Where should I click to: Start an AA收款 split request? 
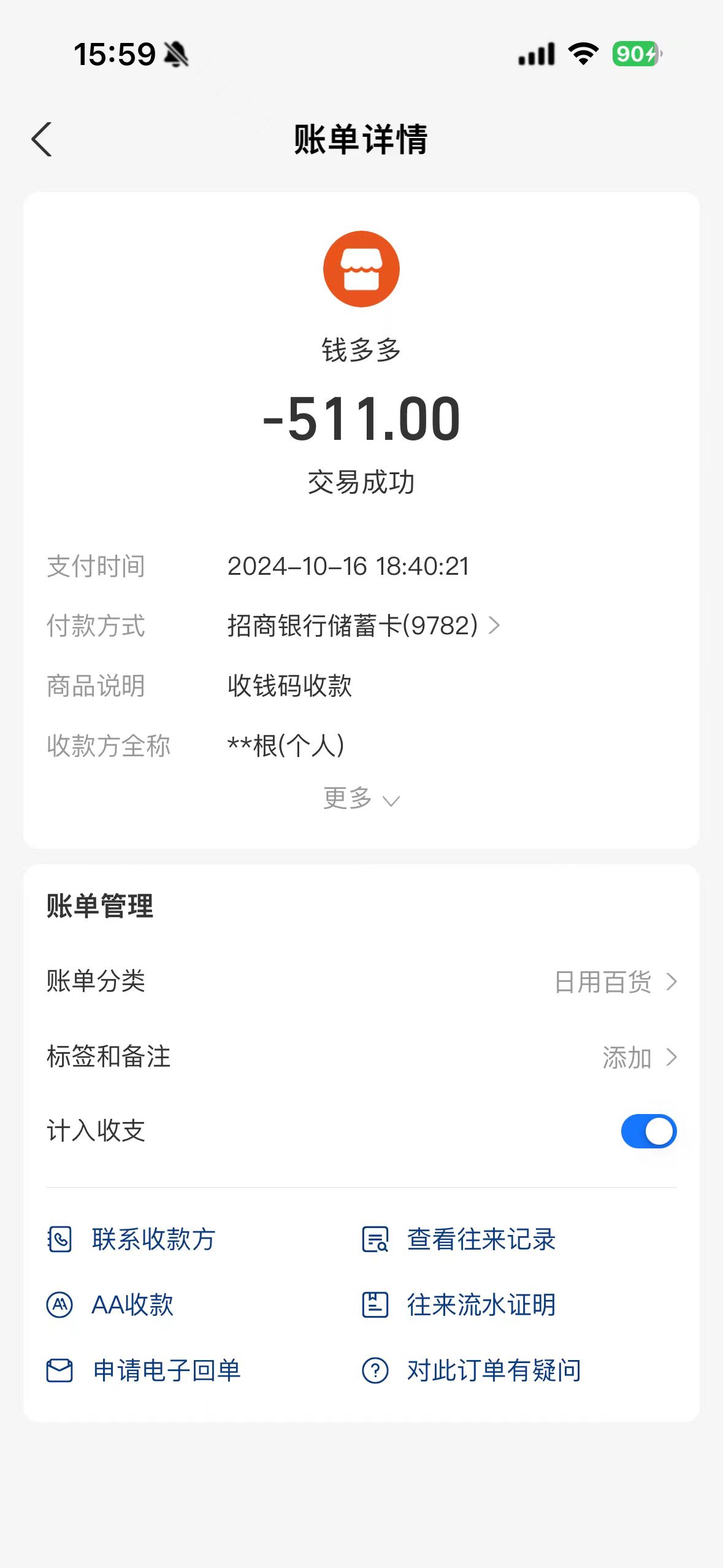110,1305
